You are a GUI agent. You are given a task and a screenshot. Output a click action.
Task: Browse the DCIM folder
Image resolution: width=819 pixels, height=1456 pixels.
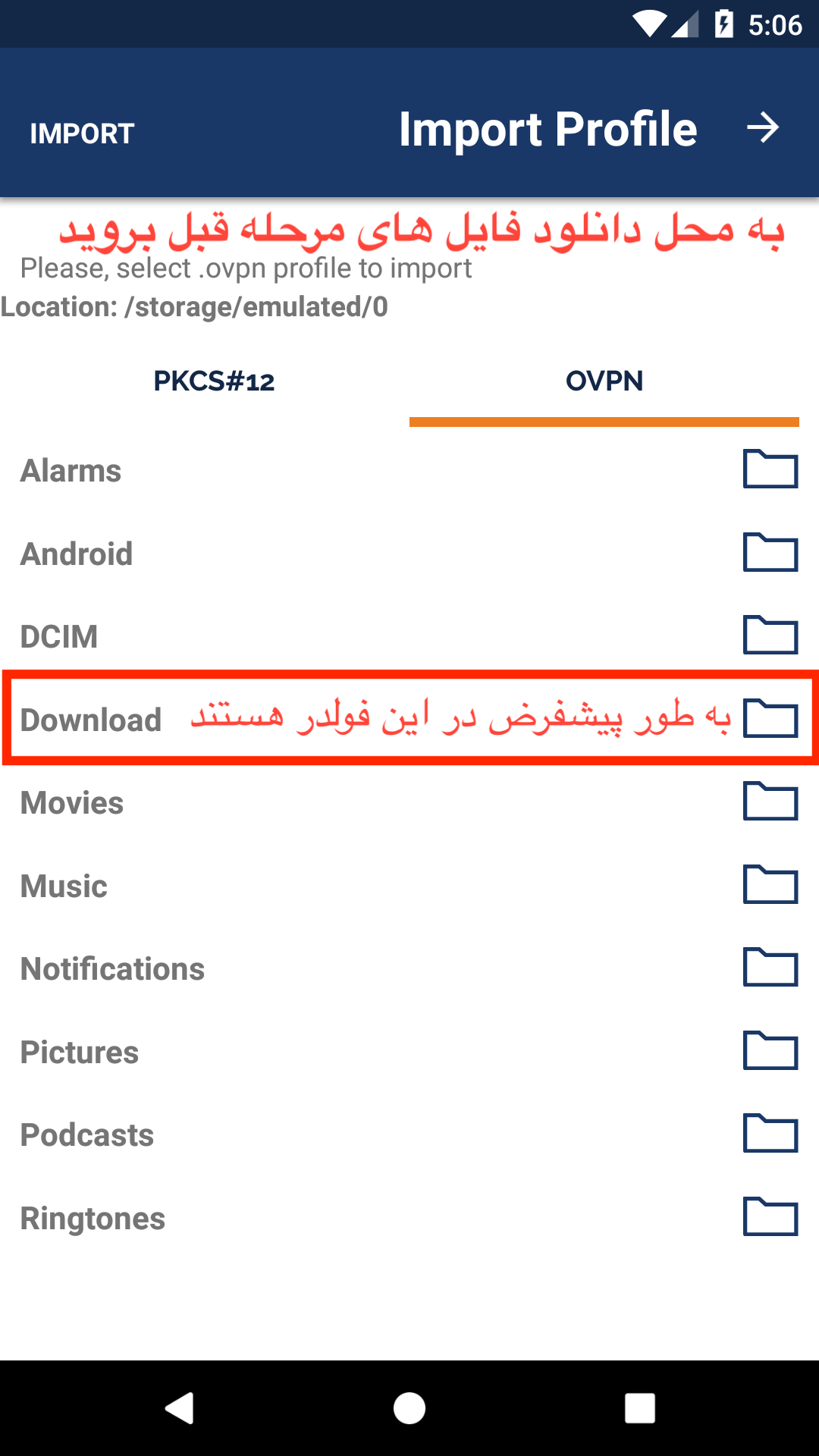409,636
